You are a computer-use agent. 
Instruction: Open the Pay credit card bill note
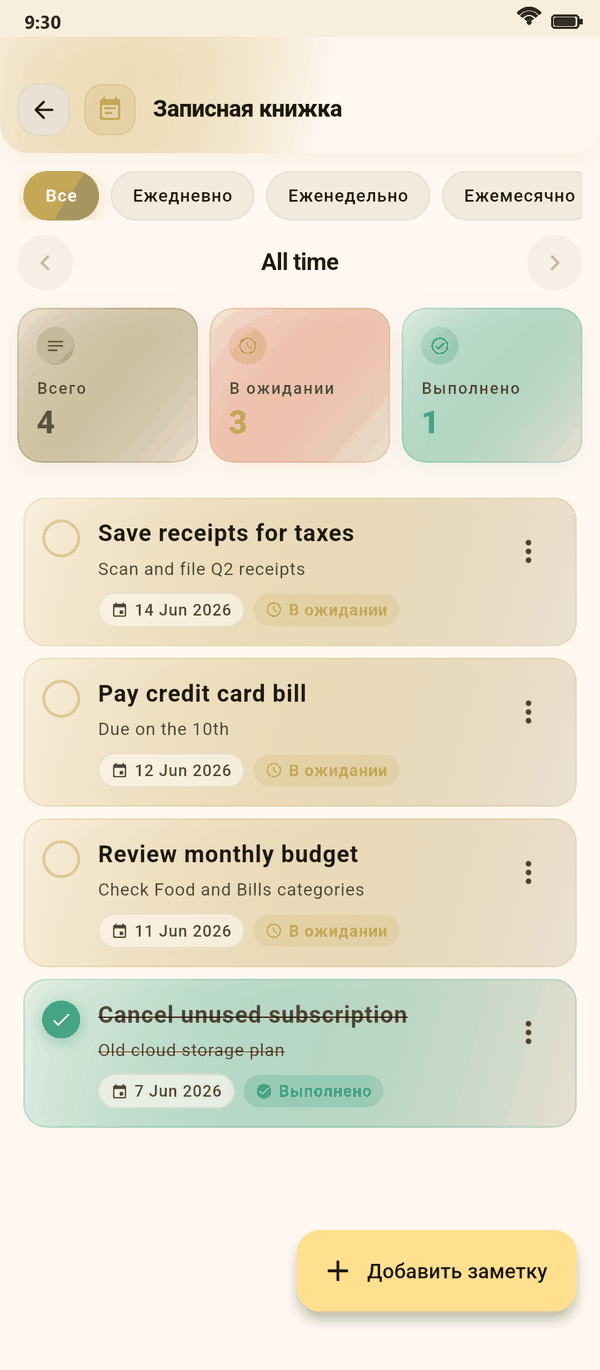pyautogui.click(x=300, y=732)
